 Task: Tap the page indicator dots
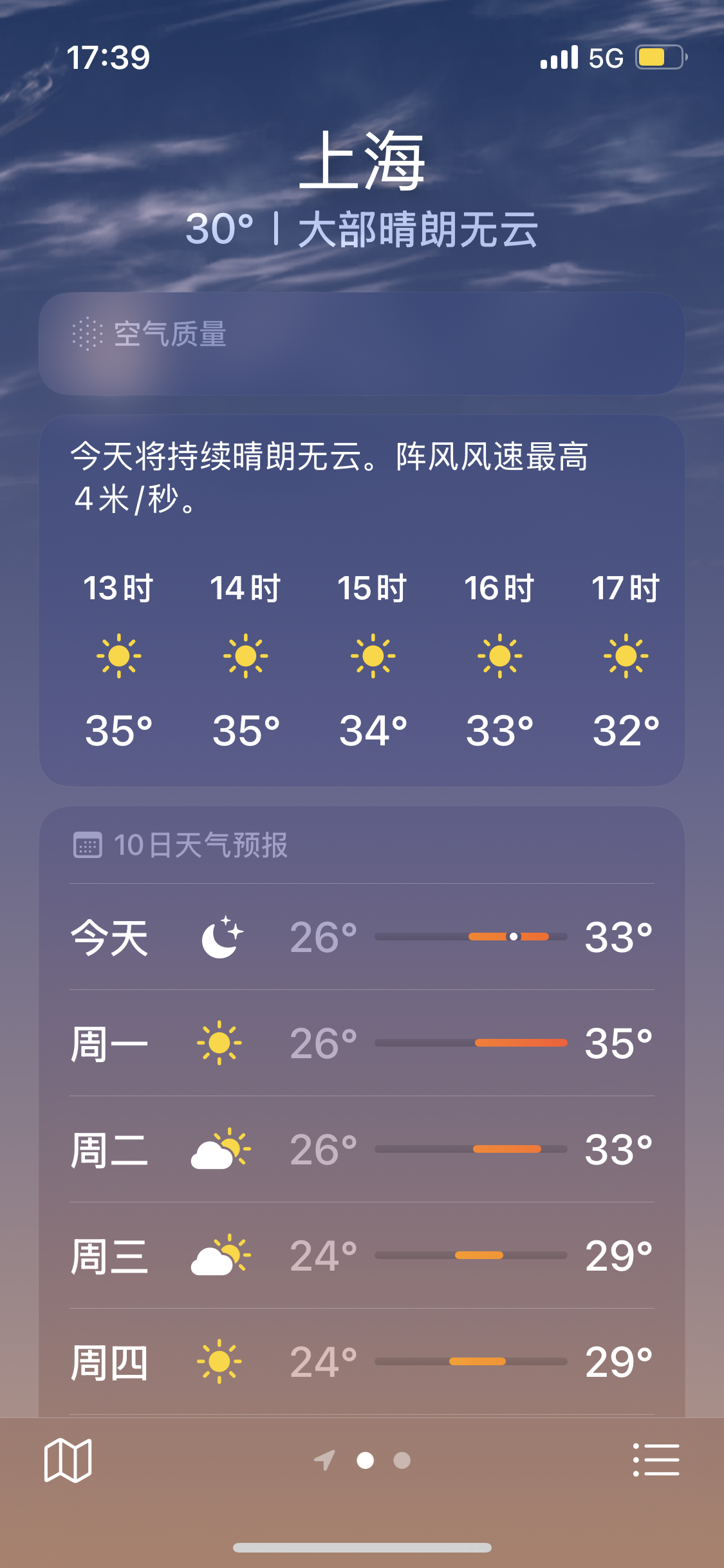tap(362, 1461)
